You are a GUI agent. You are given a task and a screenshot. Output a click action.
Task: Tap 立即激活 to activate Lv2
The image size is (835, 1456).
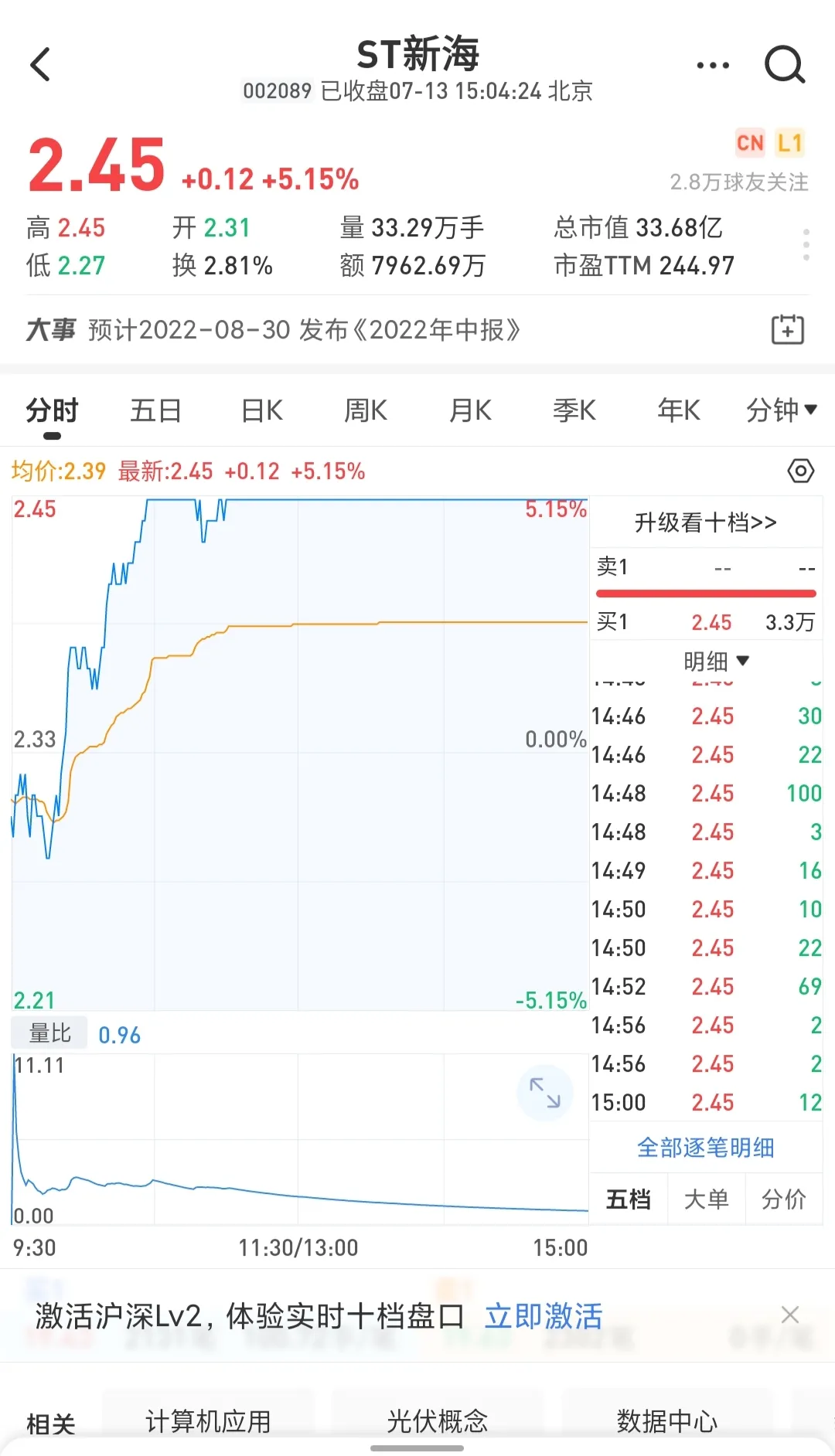click(544, 1316)
